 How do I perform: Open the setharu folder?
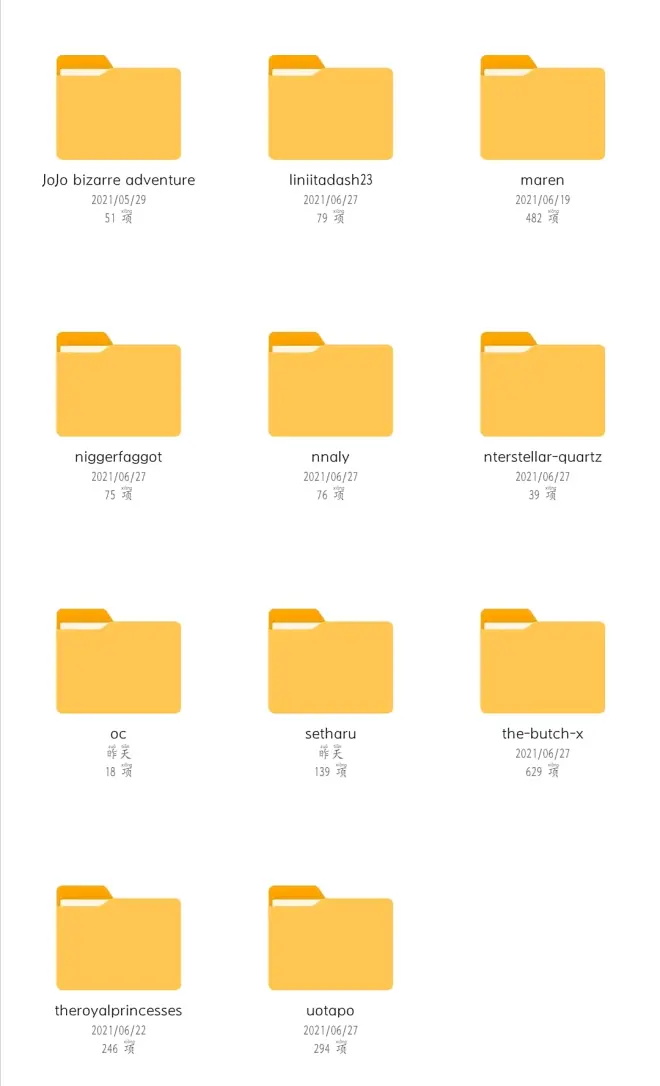pos(330,663)
